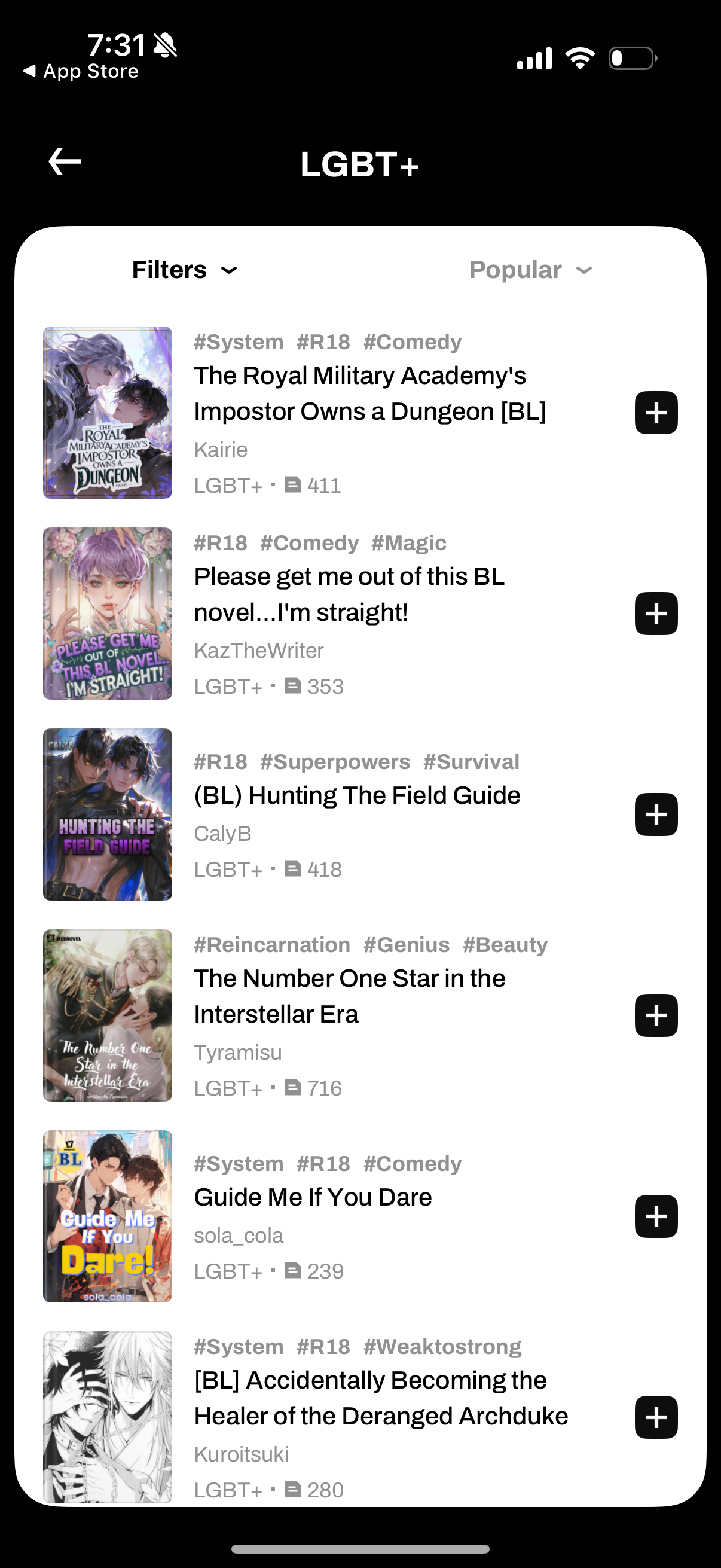The height and width of the screenshot is (1568, 721).
Task: Add 'Guide Me If You Dare' to library
Action: (656, 1216)
